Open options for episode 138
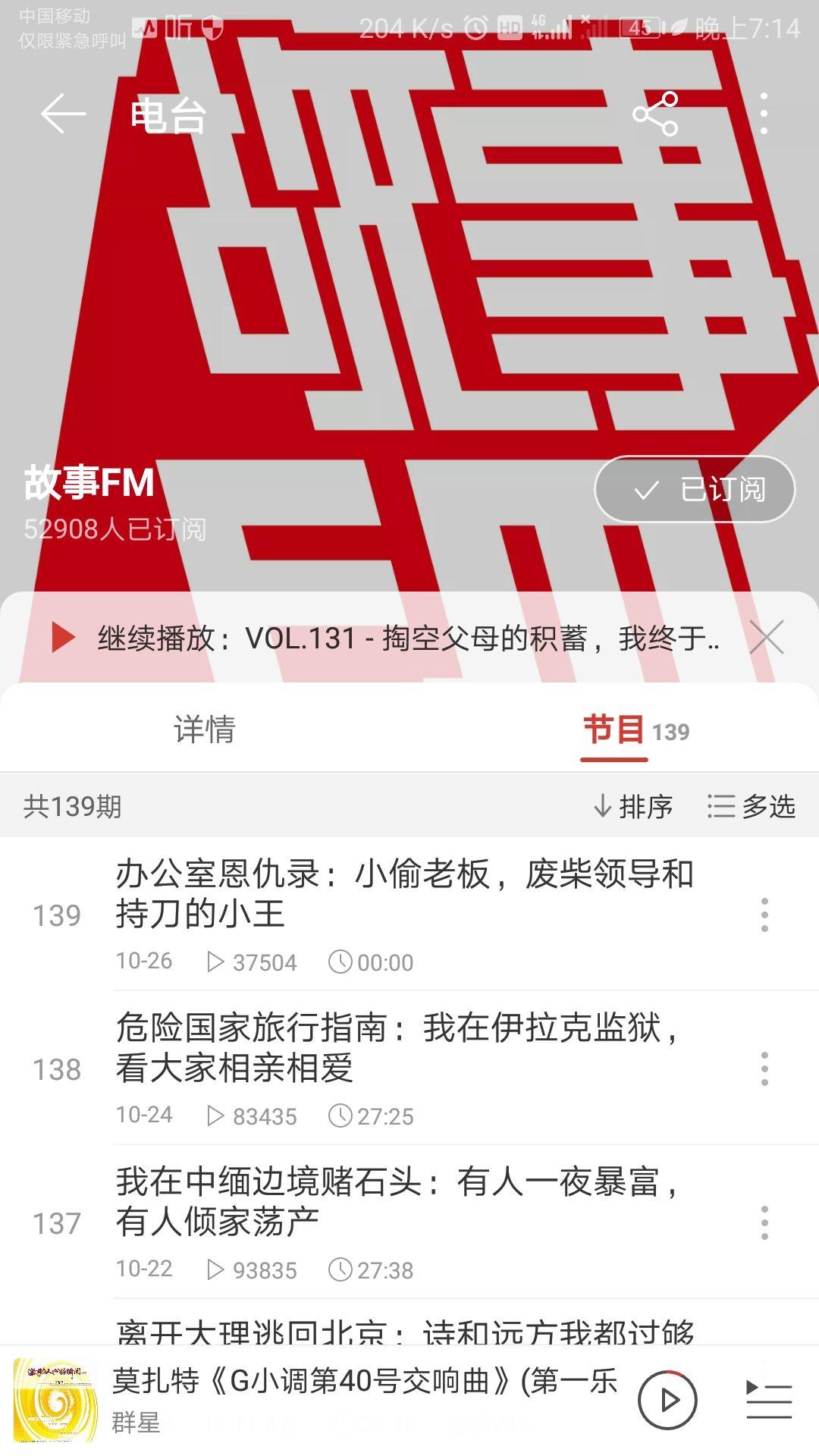Screen dimensions: 819x1456 click(764, 1069)
